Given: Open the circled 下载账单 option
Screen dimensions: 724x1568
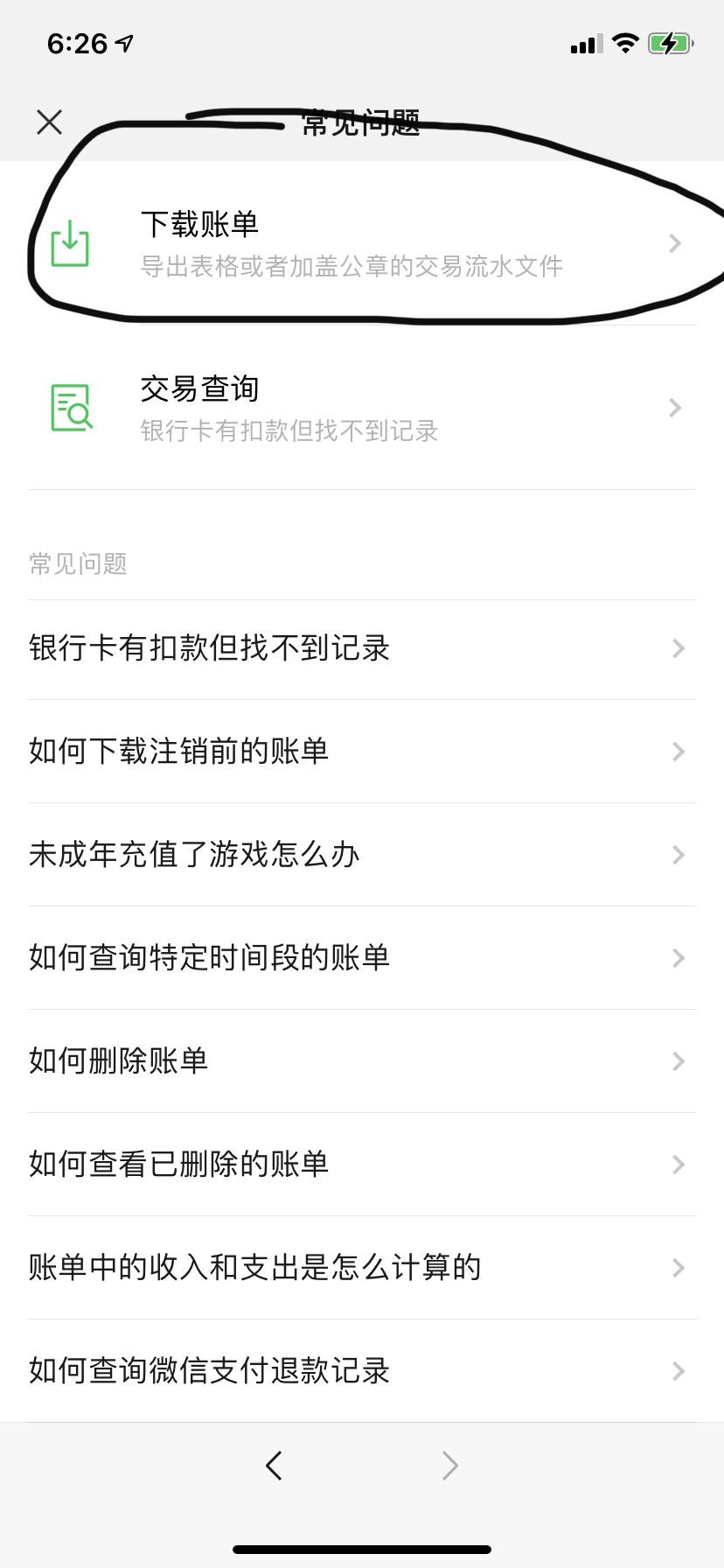Looking at the screenshot, I should [350, 242].
